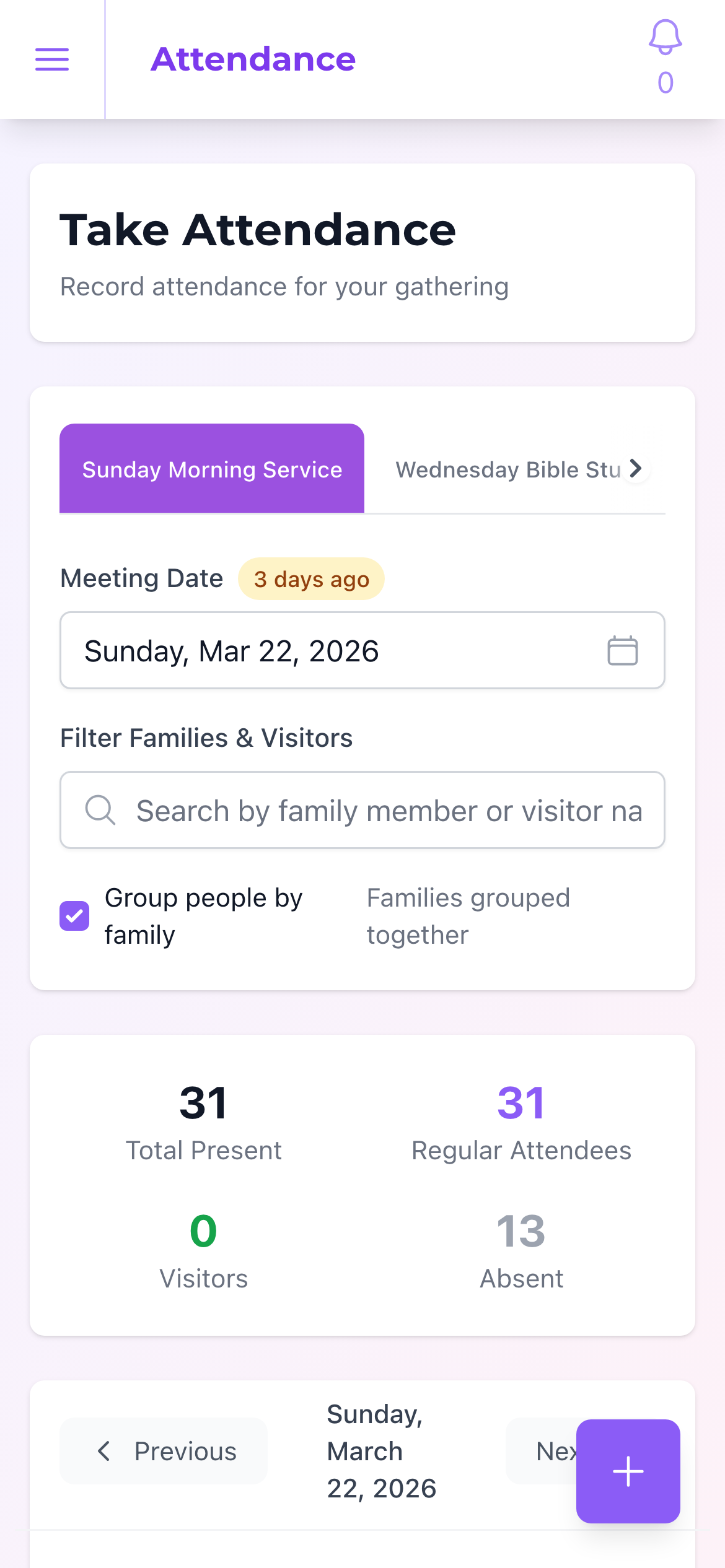Click the Previous date button
Viewport: 725px width, 1568px height.
(x=163, y=1451)
